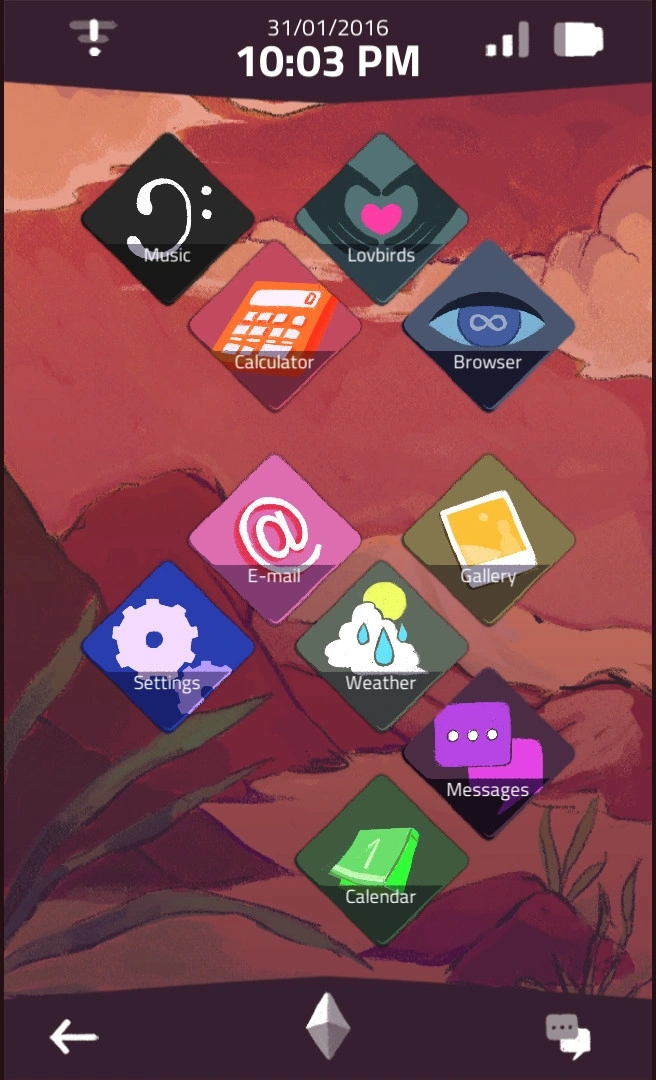This screenshot has width=656, height=1080.
Task: Open the Messages app
Action: point(488,751)
